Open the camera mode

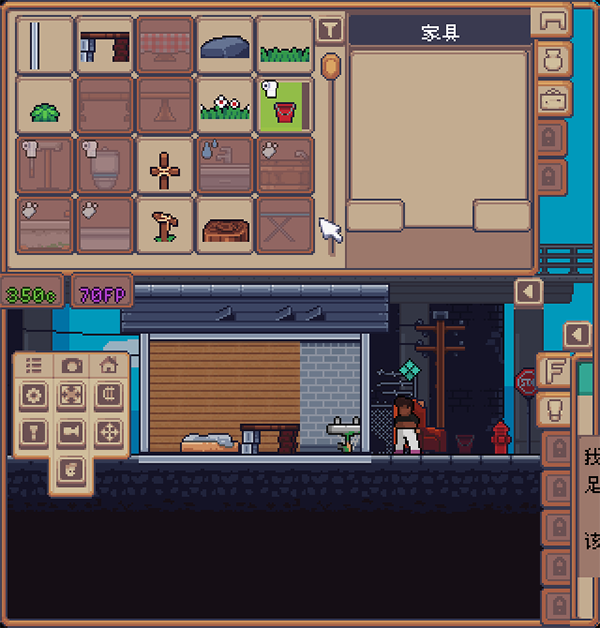[71, 366]
